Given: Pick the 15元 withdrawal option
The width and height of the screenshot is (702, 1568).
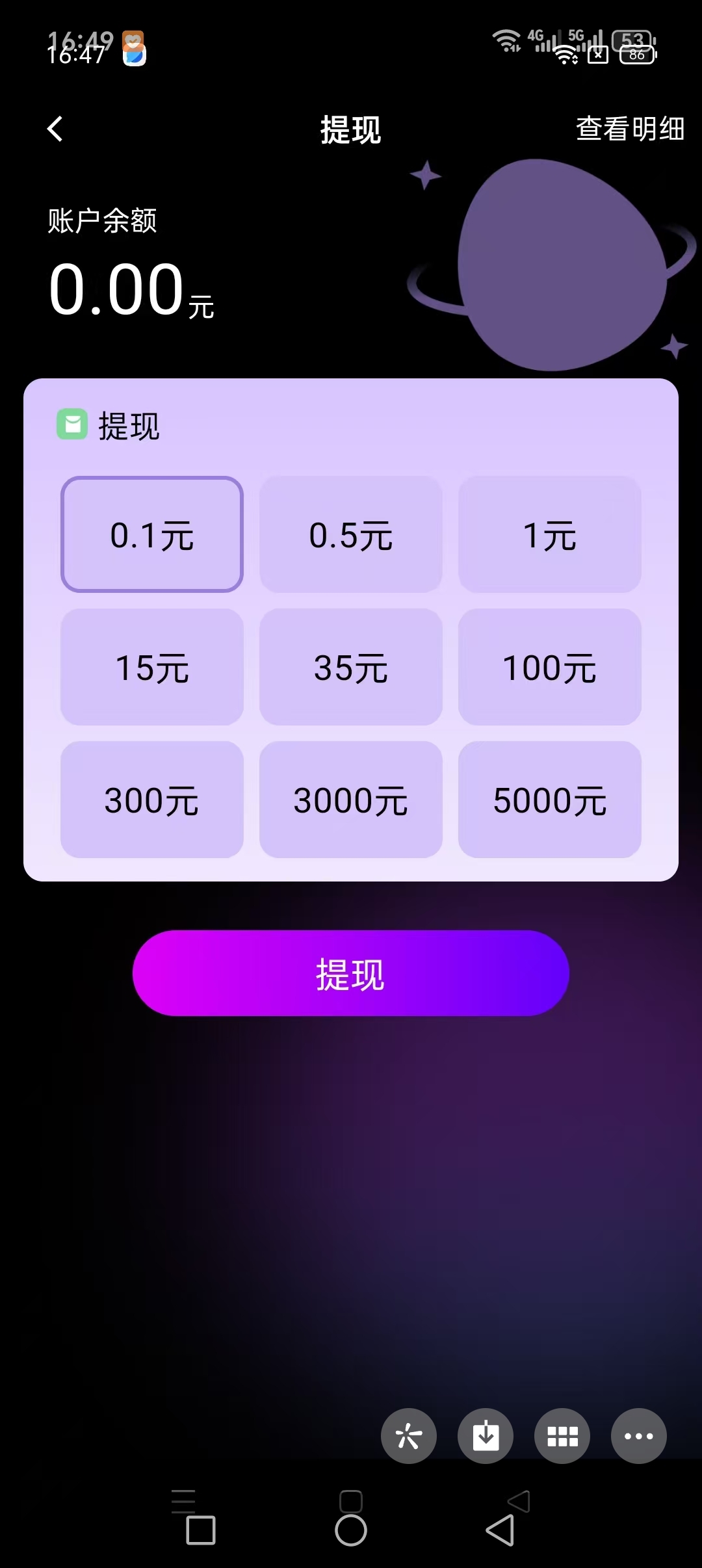Looking at the screenshot, I should click(151, 667).
